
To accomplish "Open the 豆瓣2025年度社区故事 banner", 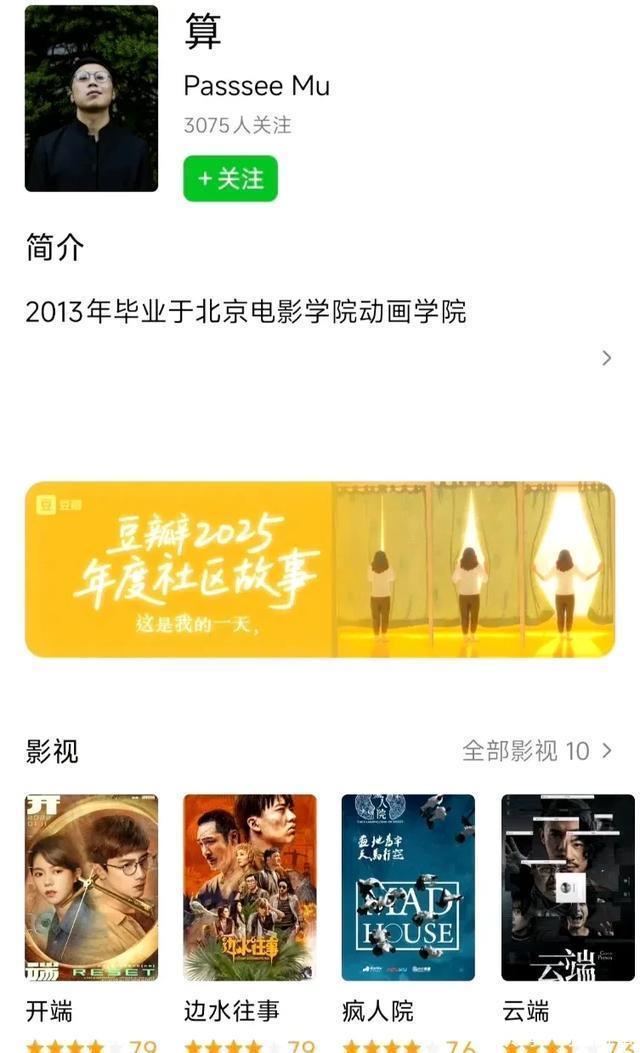I will pyautogui.click(x=320, y=569).
